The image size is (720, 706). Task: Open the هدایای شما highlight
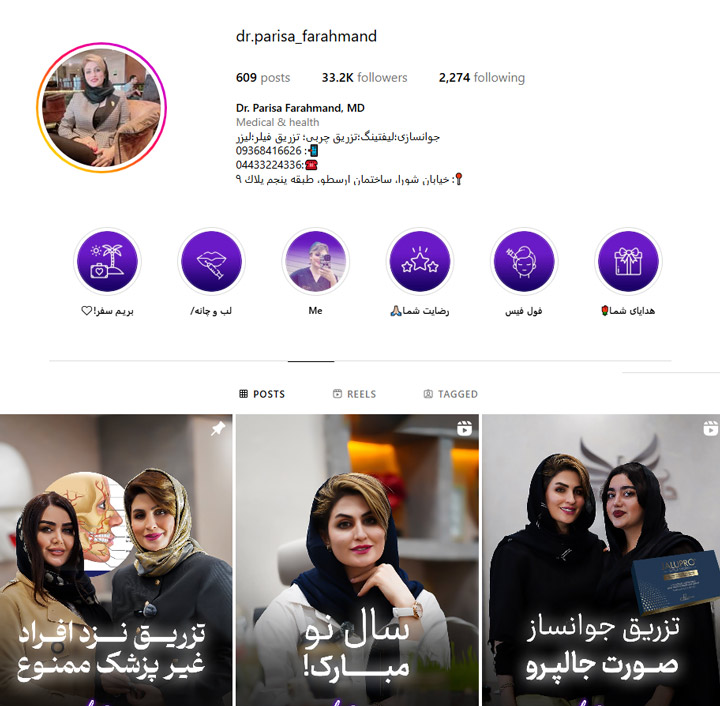[x=628, y=262]
